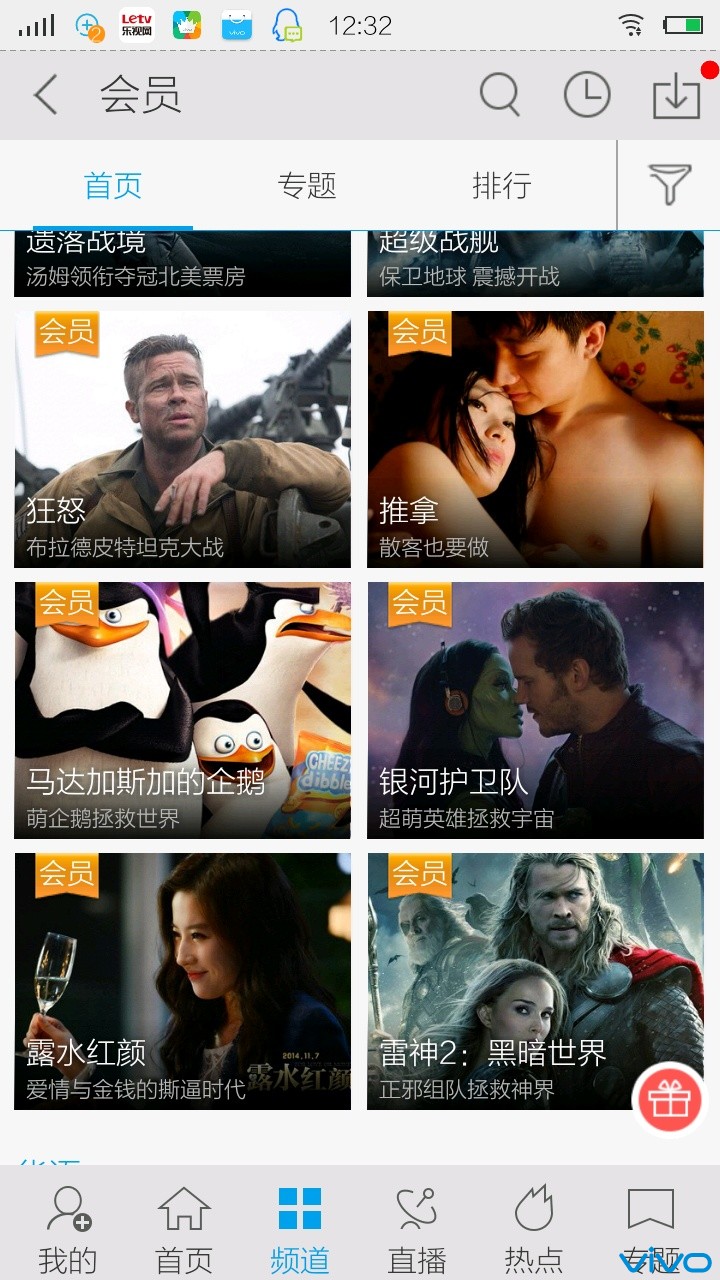720x1280 pixels.
Task: Select the 首页 top tab
Action: 112,186
